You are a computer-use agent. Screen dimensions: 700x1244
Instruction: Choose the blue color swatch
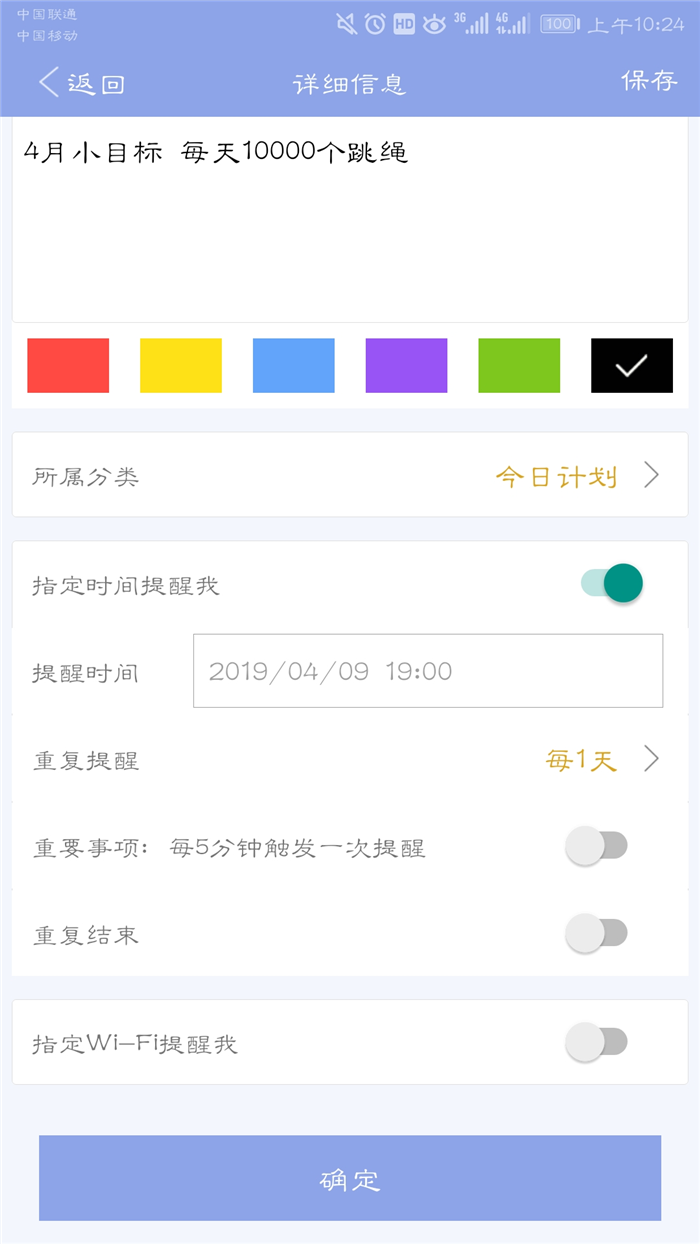(294, 365)
